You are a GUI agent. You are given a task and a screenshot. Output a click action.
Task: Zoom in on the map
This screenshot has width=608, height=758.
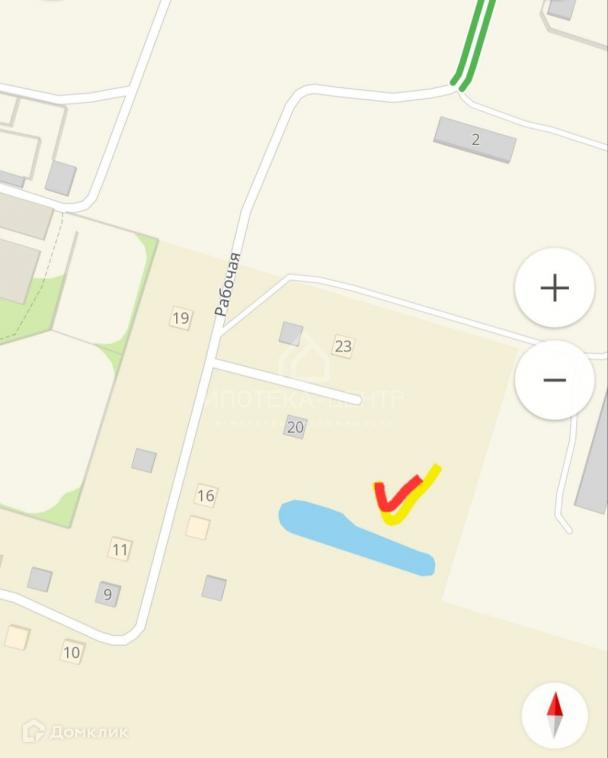tap(554, 289)
